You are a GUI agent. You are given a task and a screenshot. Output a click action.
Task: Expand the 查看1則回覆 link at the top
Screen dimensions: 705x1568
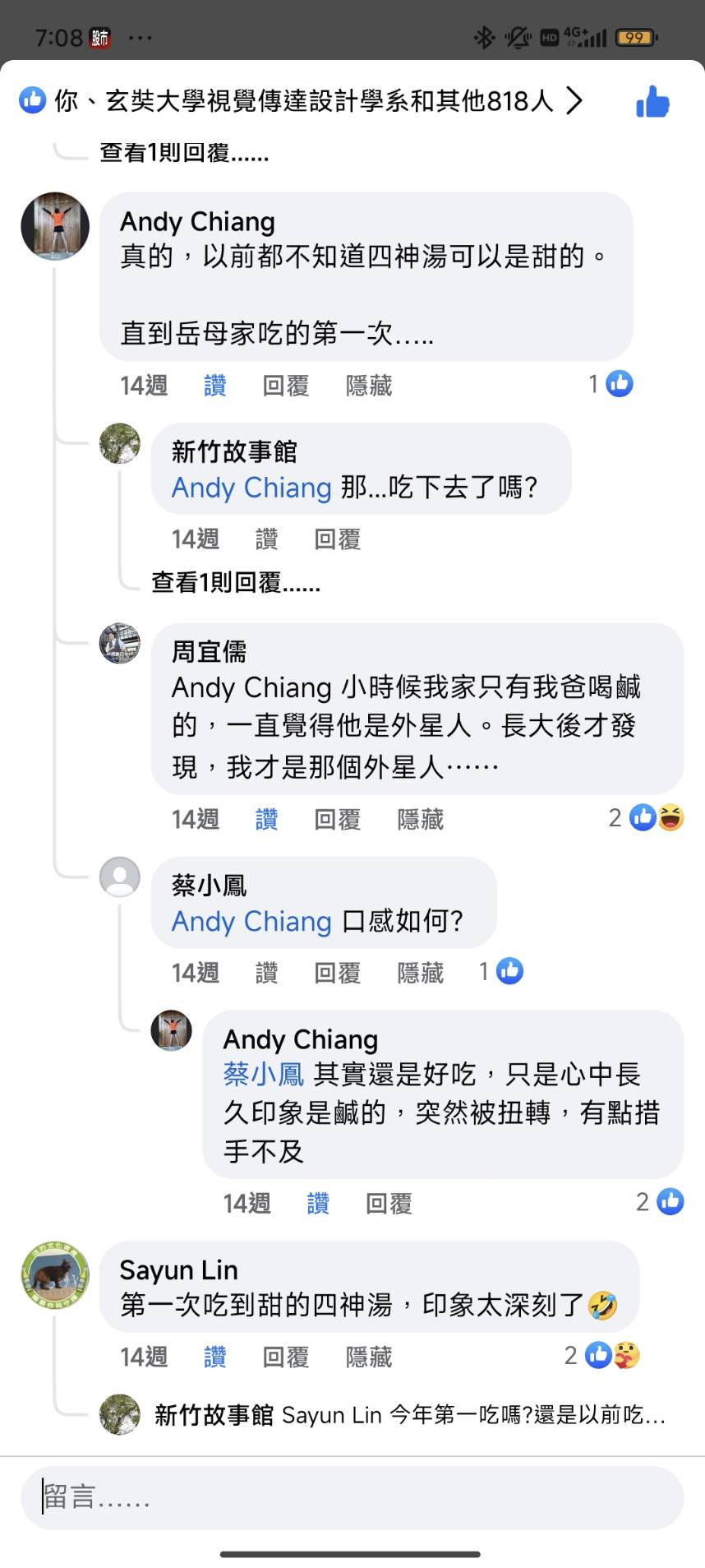tap(184, 153)
